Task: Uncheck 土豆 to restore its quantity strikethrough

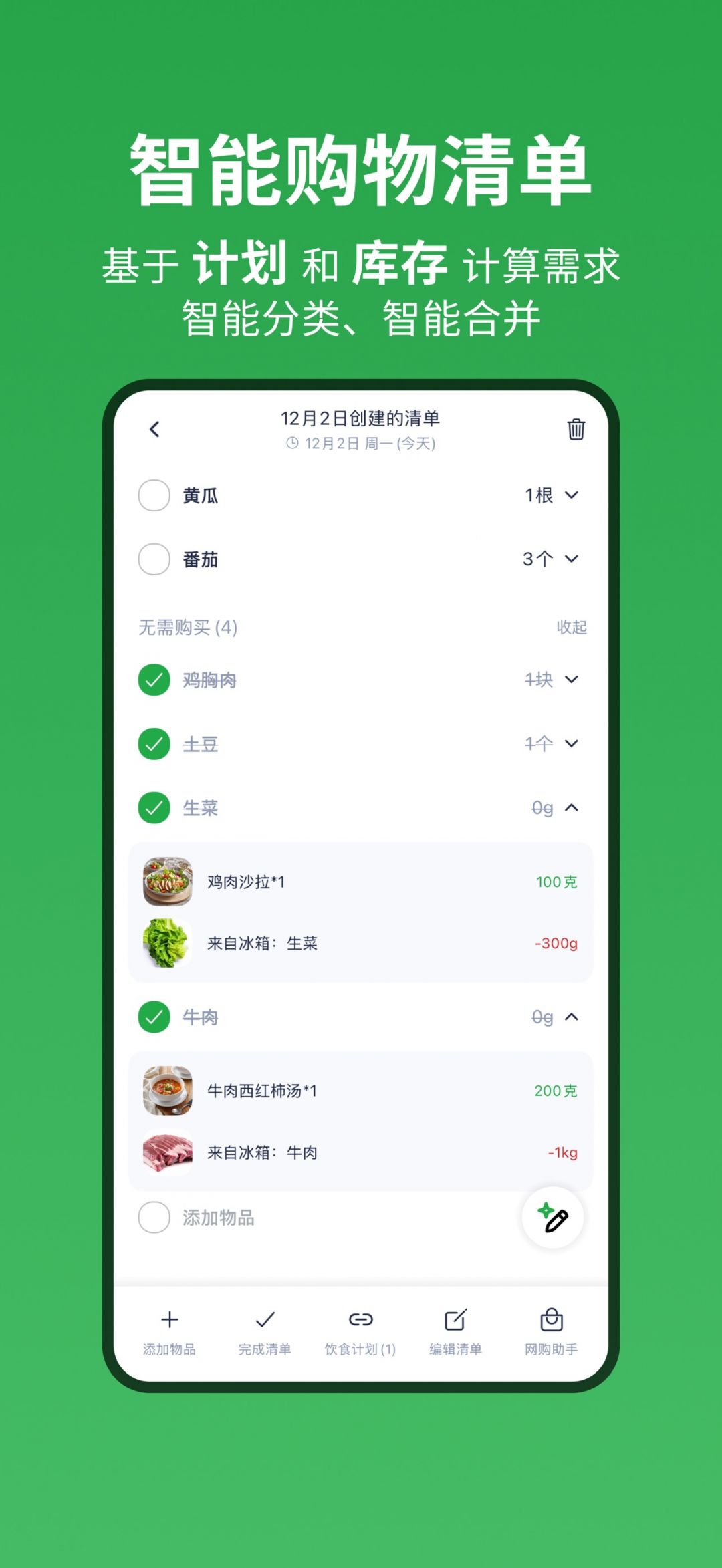Action: pos(154,743)
